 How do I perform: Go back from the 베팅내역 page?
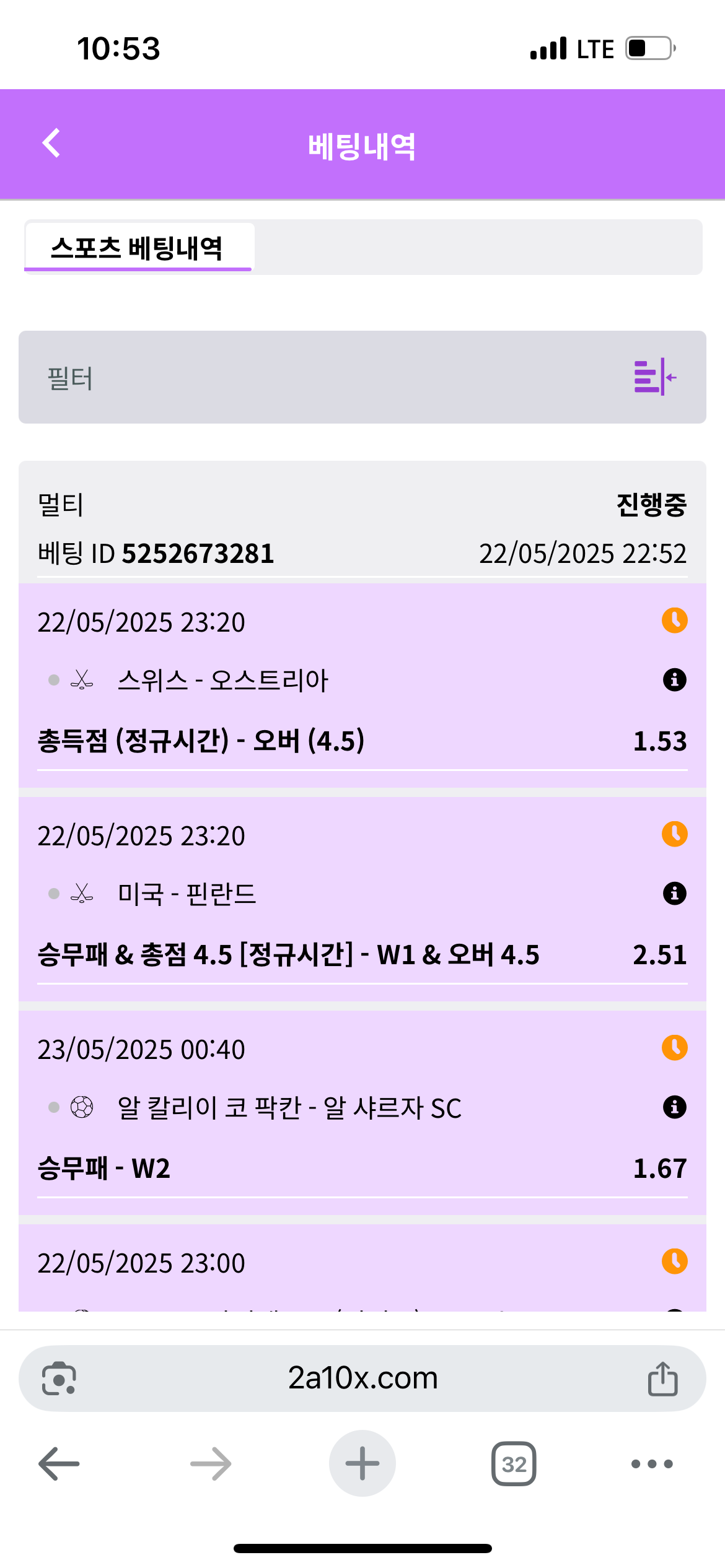point(51,144)
